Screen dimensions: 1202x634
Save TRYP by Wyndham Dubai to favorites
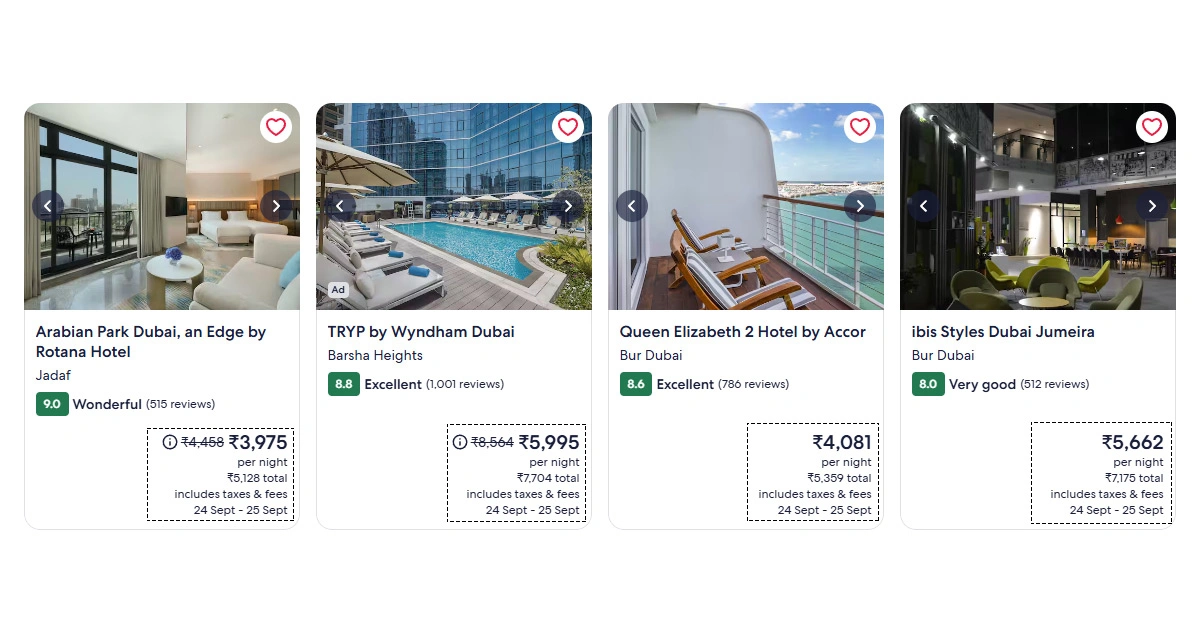click(568, 127)
